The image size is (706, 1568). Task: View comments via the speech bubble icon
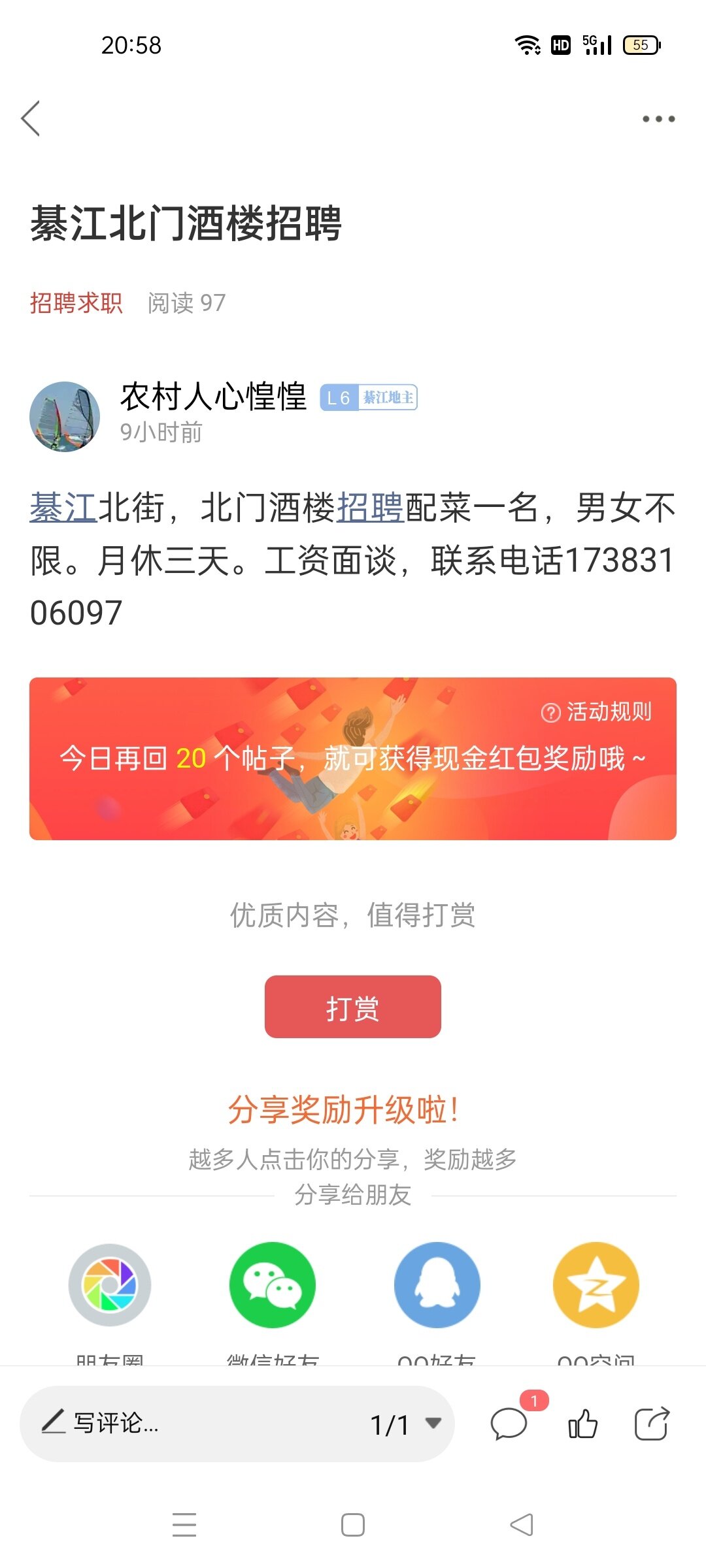click(509, 1424)
